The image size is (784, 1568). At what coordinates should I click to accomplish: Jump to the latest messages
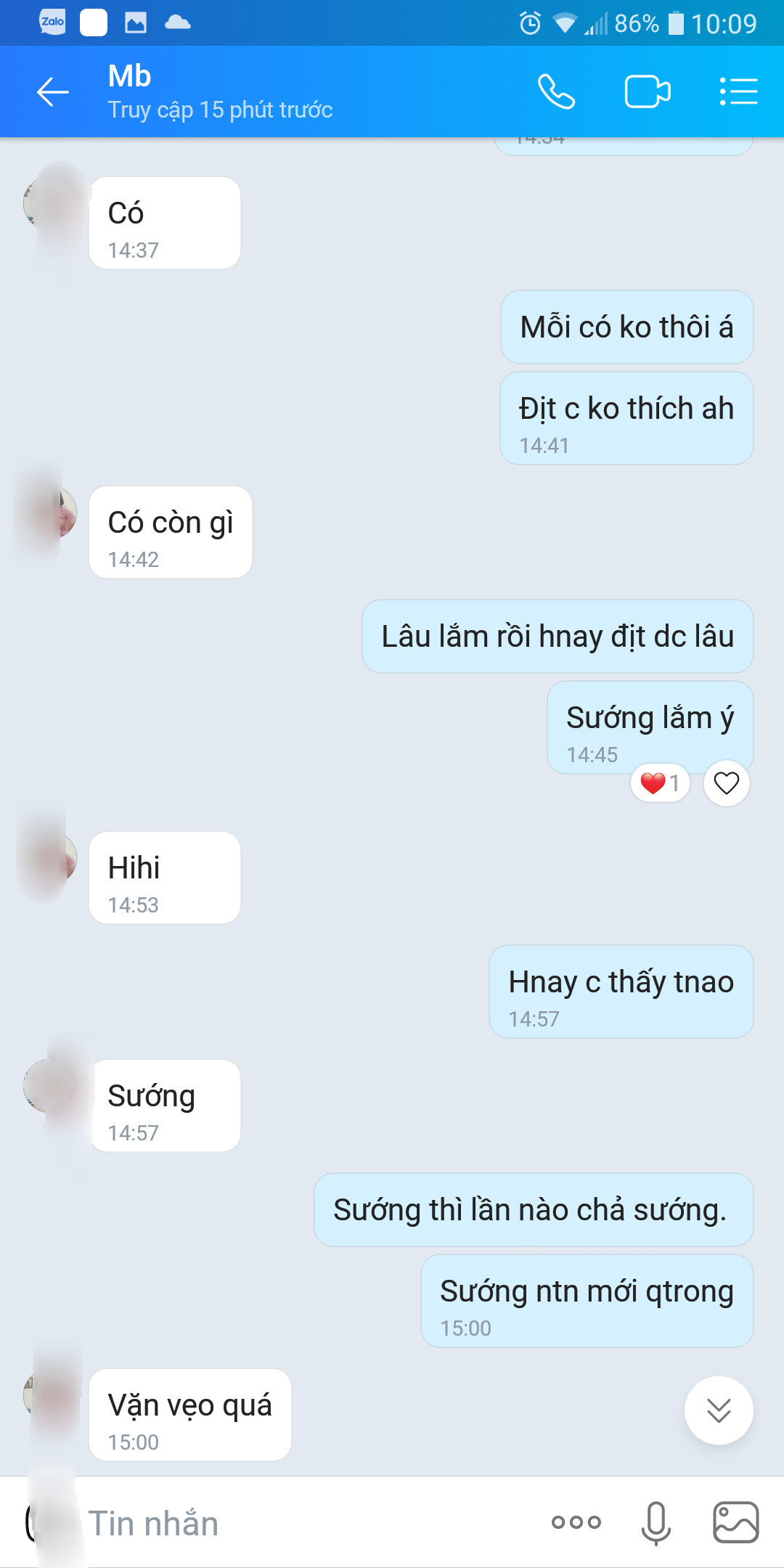coord(719,1410)
